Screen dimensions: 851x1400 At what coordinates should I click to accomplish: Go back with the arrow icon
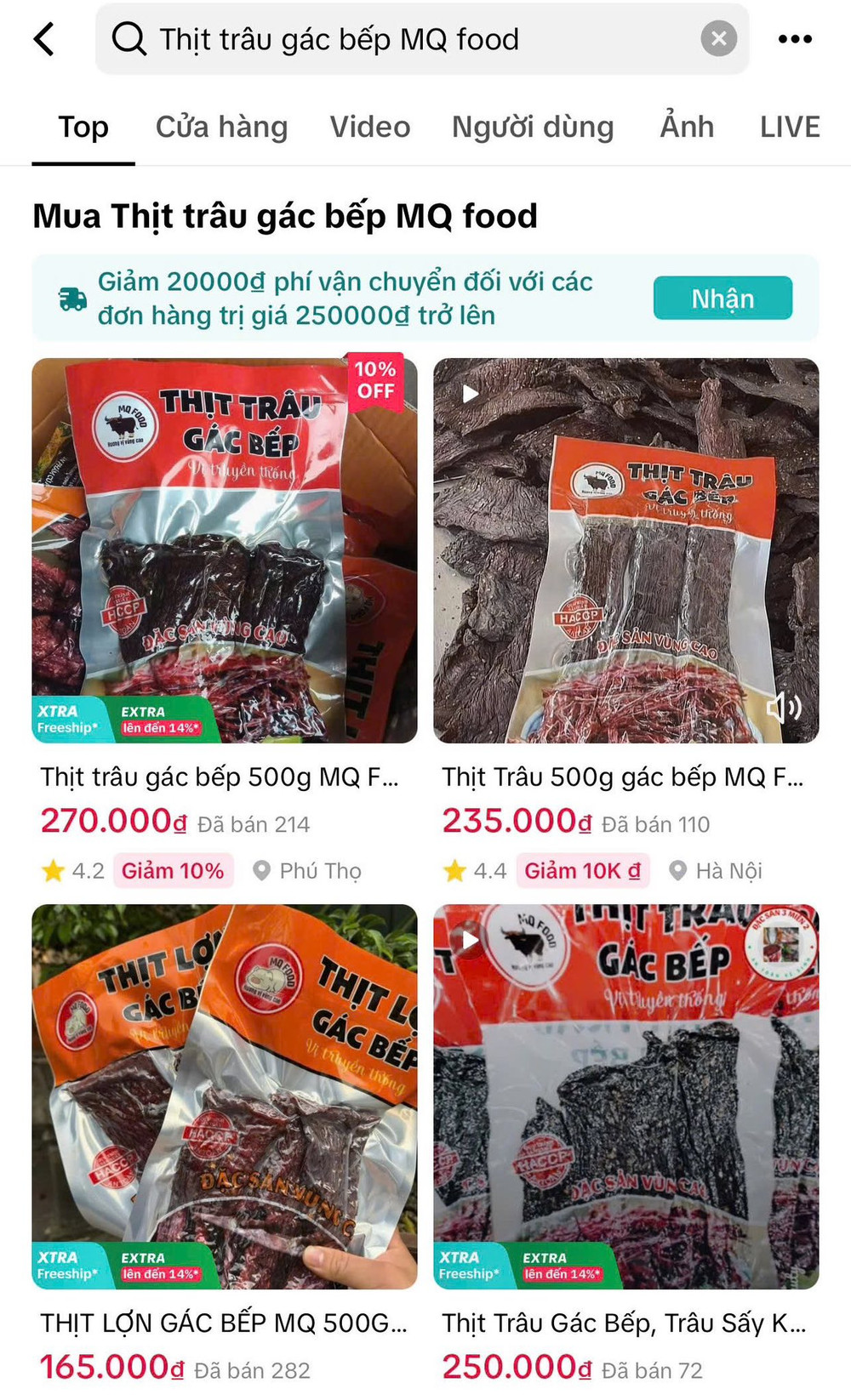44,39
